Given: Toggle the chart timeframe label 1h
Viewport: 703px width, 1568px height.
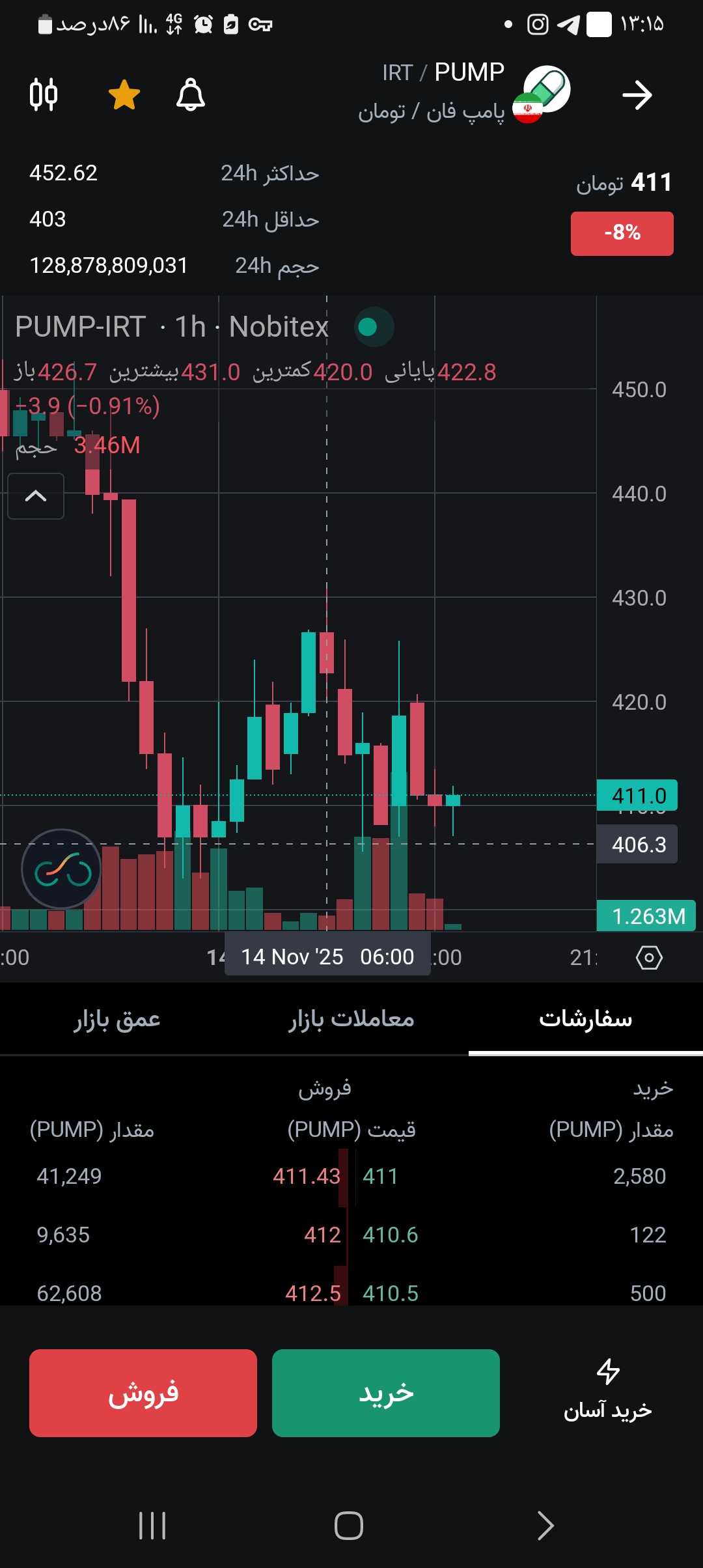Looking at the screenshot, I should point(187,327).
